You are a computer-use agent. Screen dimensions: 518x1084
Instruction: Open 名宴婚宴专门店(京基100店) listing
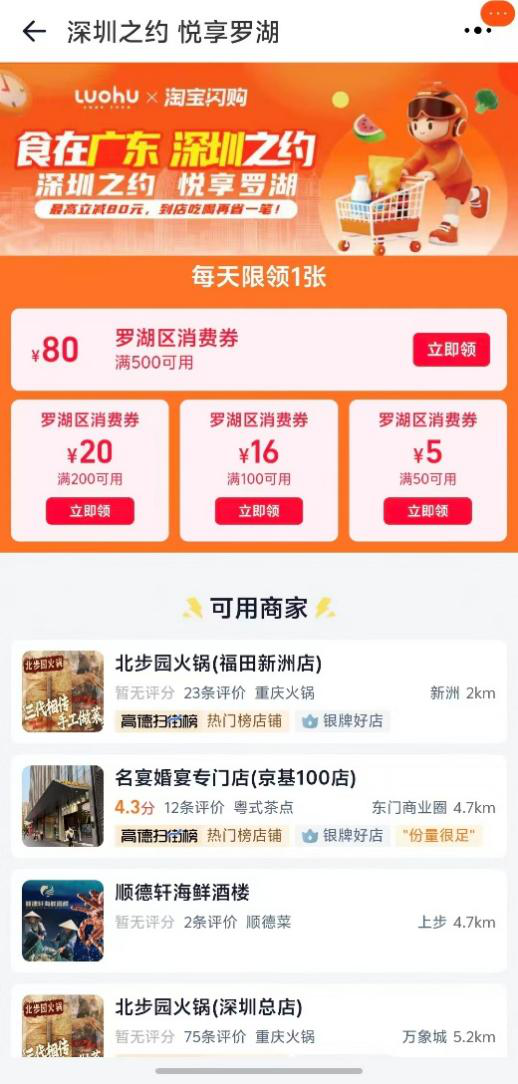(259, 806)
